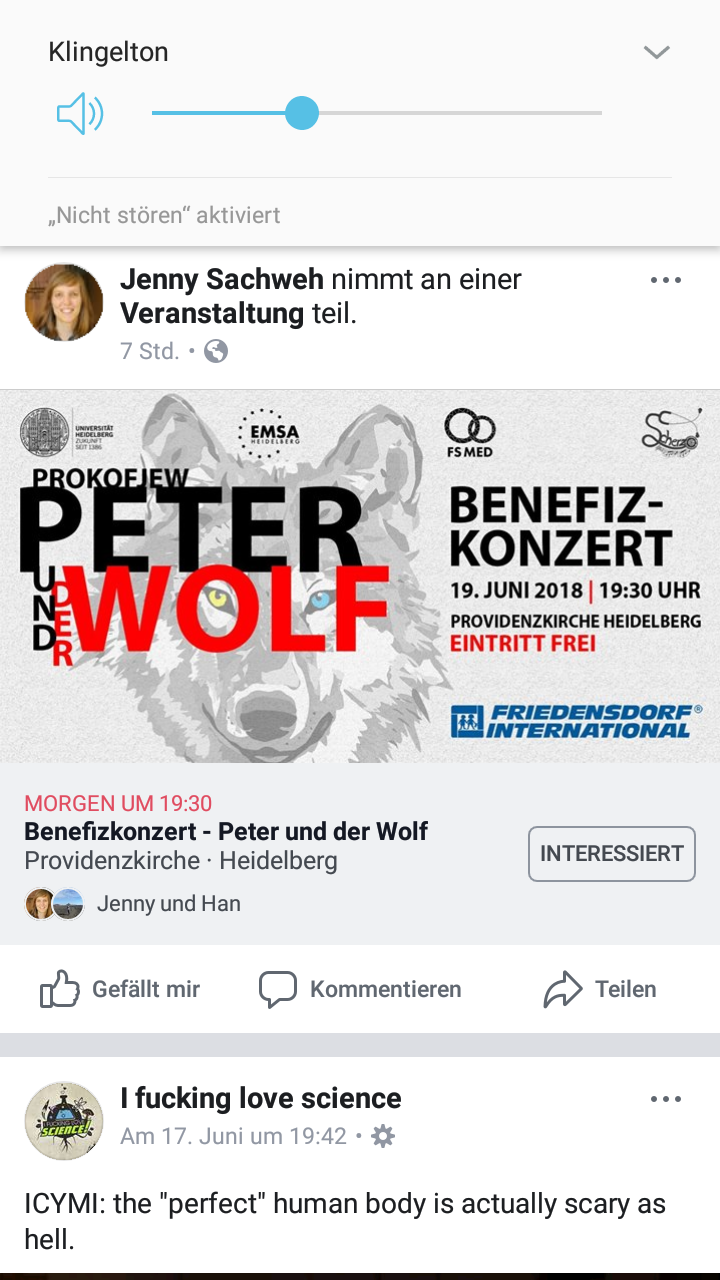Share the event post with Teilen

(600, 989)
